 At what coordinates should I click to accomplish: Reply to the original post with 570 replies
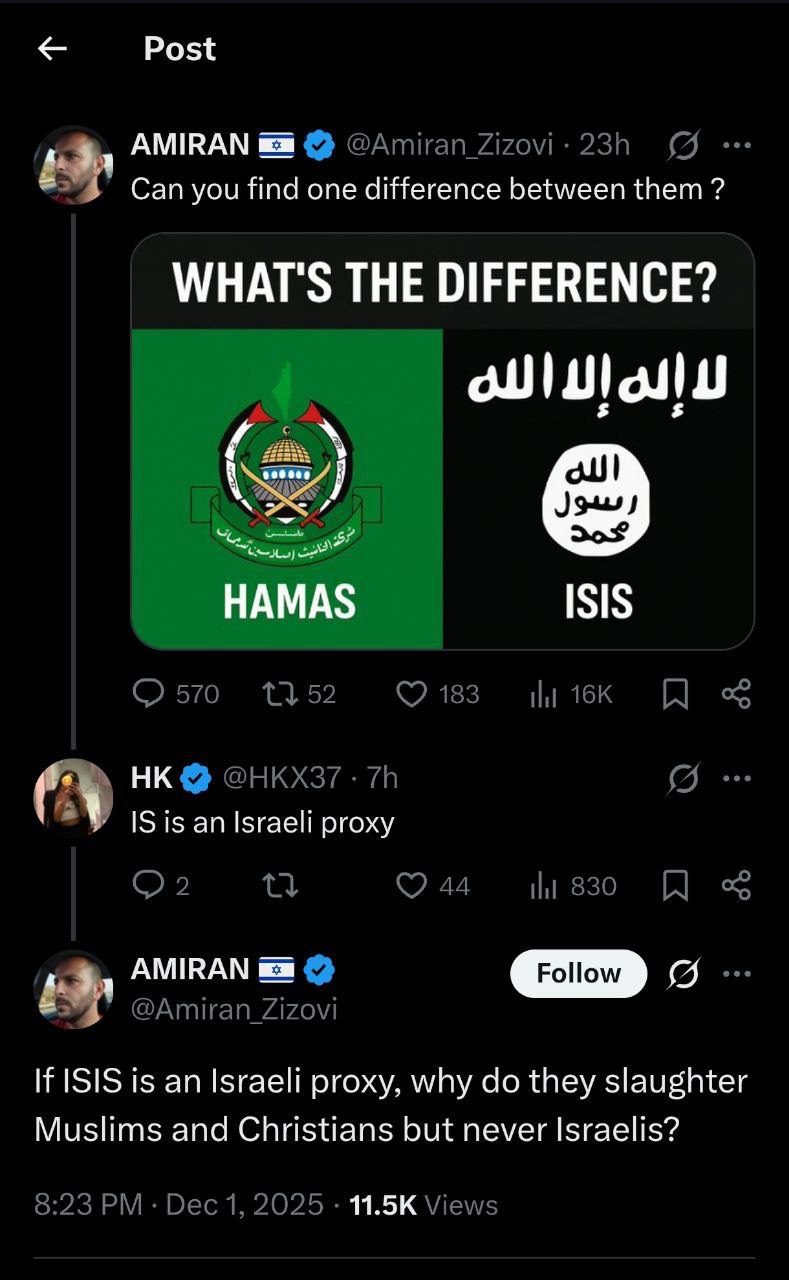coord(150,694)
